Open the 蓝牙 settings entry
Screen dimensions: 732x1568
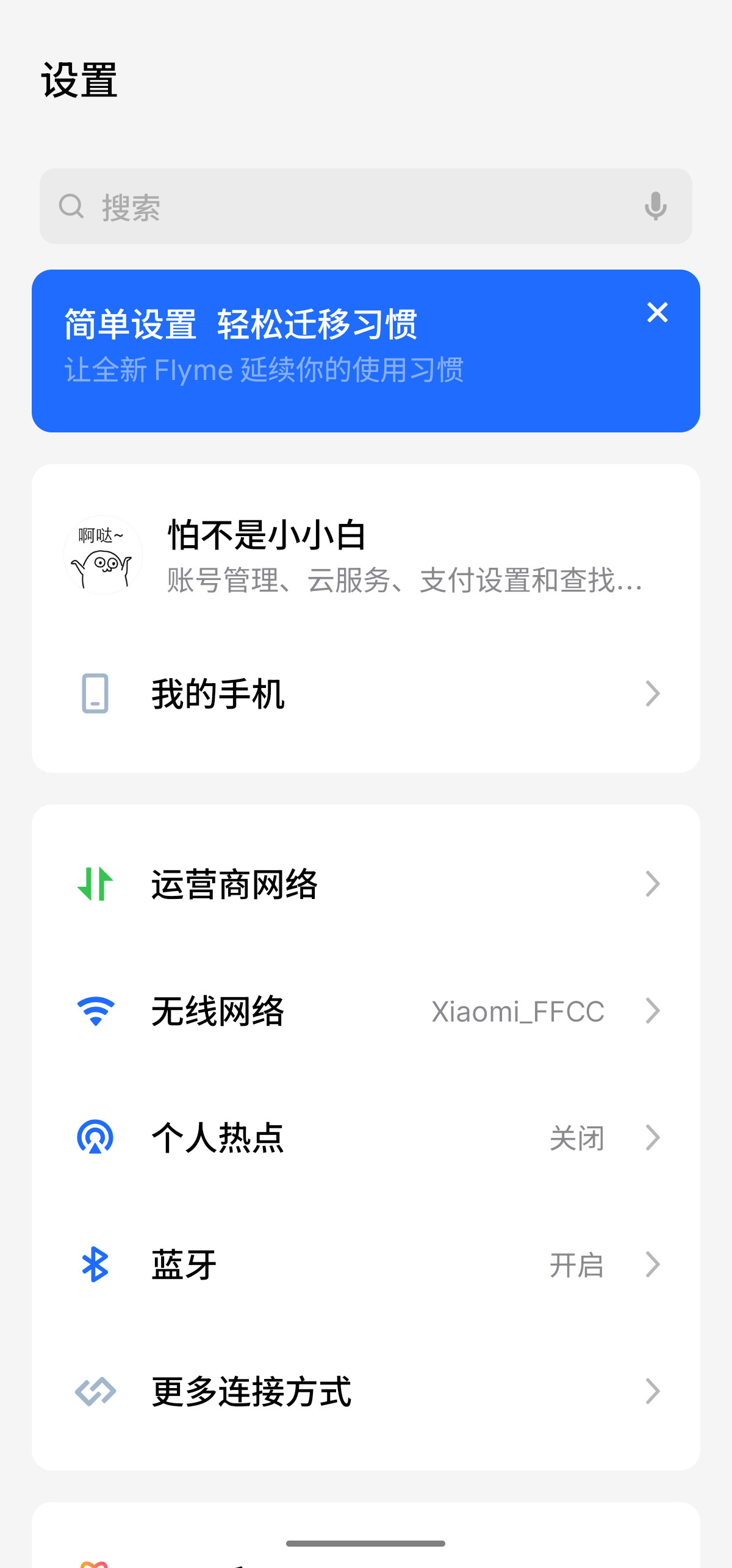click(x=366, y=1264)
